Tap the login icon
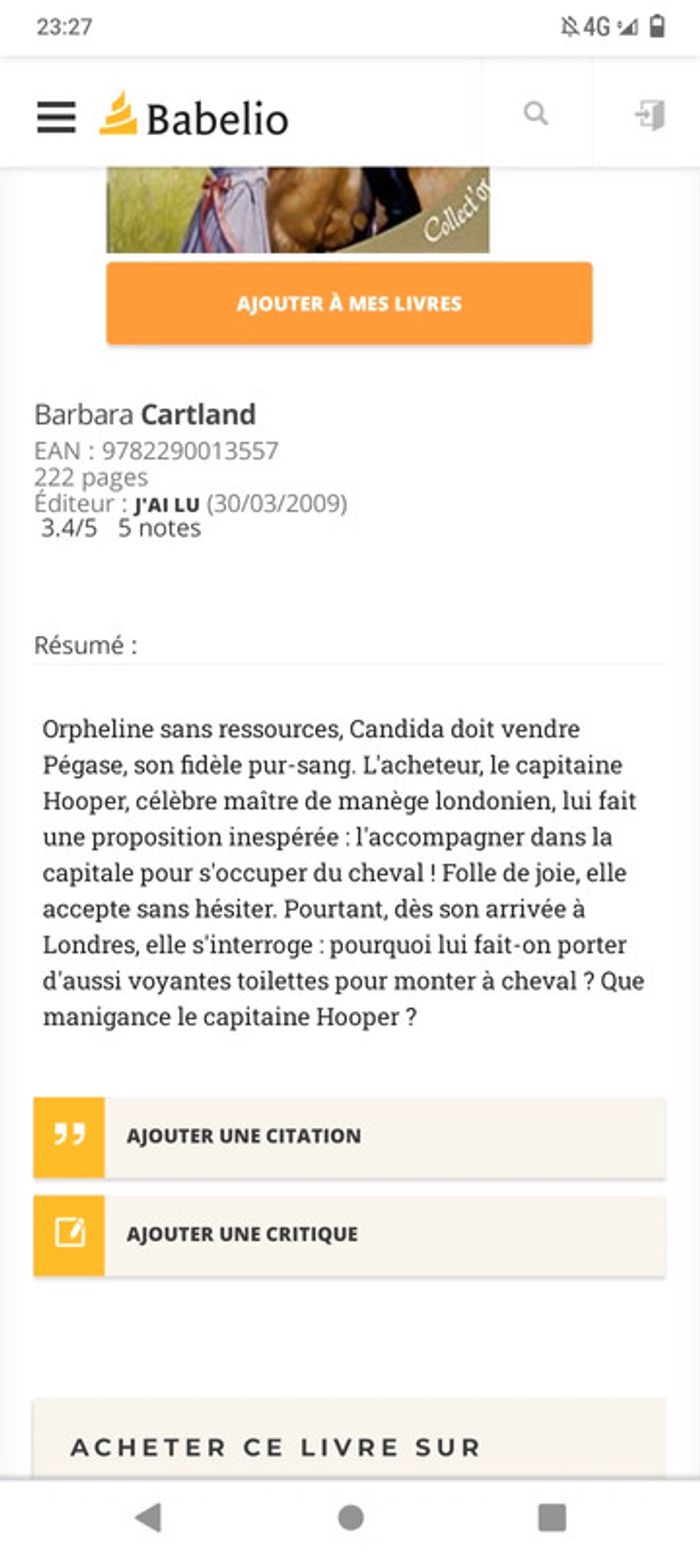Screen dimensions: 700x1556 pyautogui.click(x=650, y=115)
